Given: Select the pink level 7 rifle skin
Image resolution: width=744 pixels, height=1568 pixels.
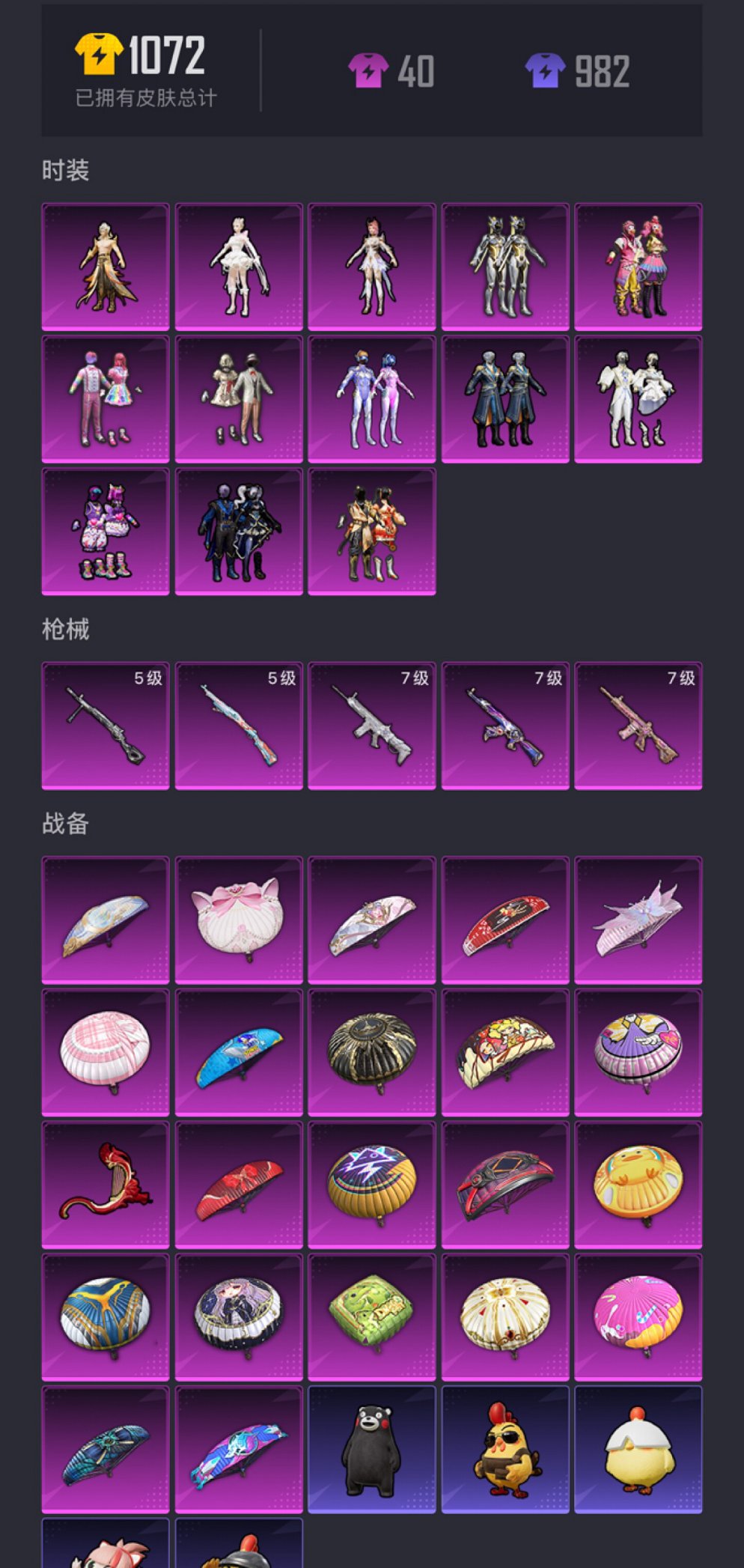Looking at the screenshot, I should coord(638,726).
